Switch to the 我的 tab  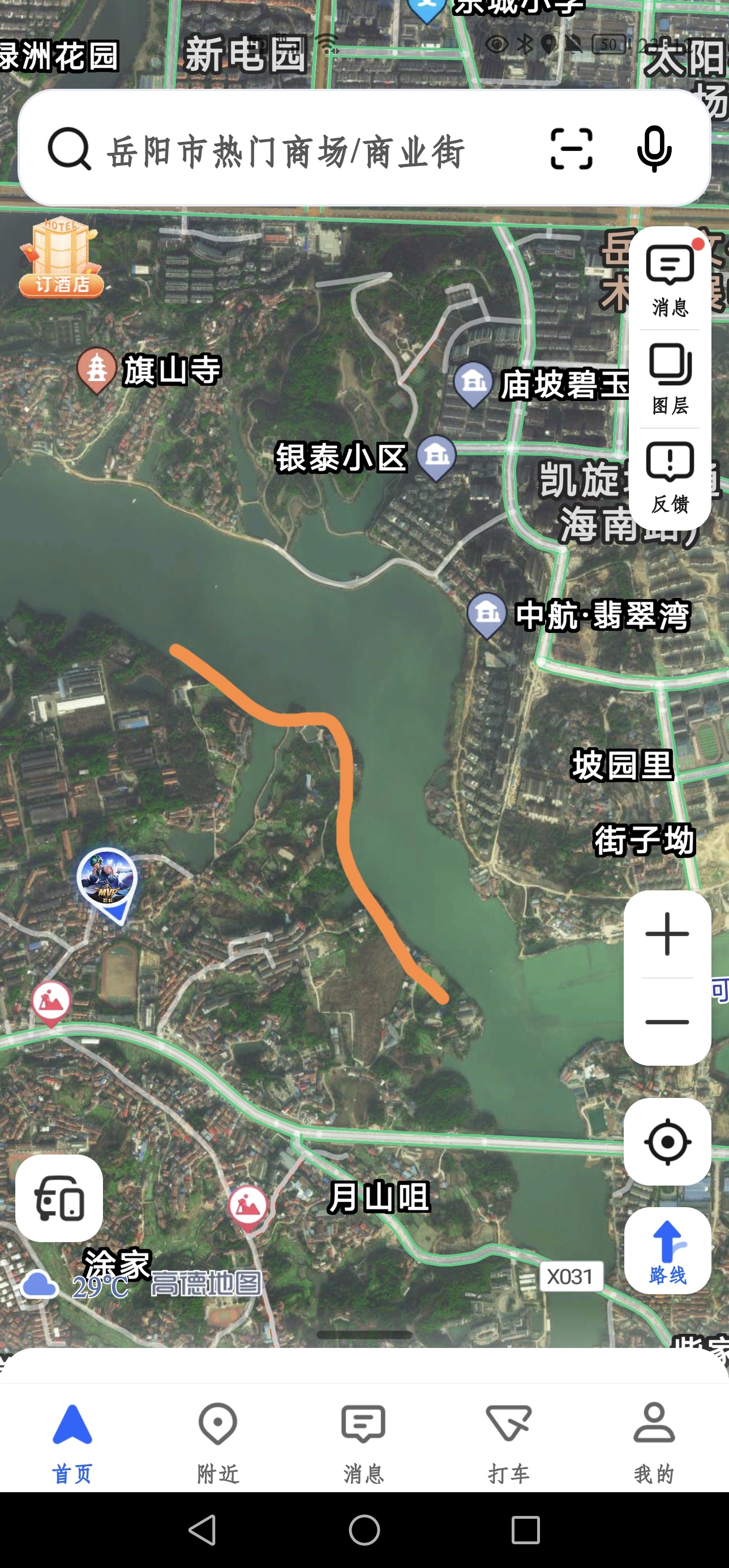pyautogui.click(x=654, y=1441)
